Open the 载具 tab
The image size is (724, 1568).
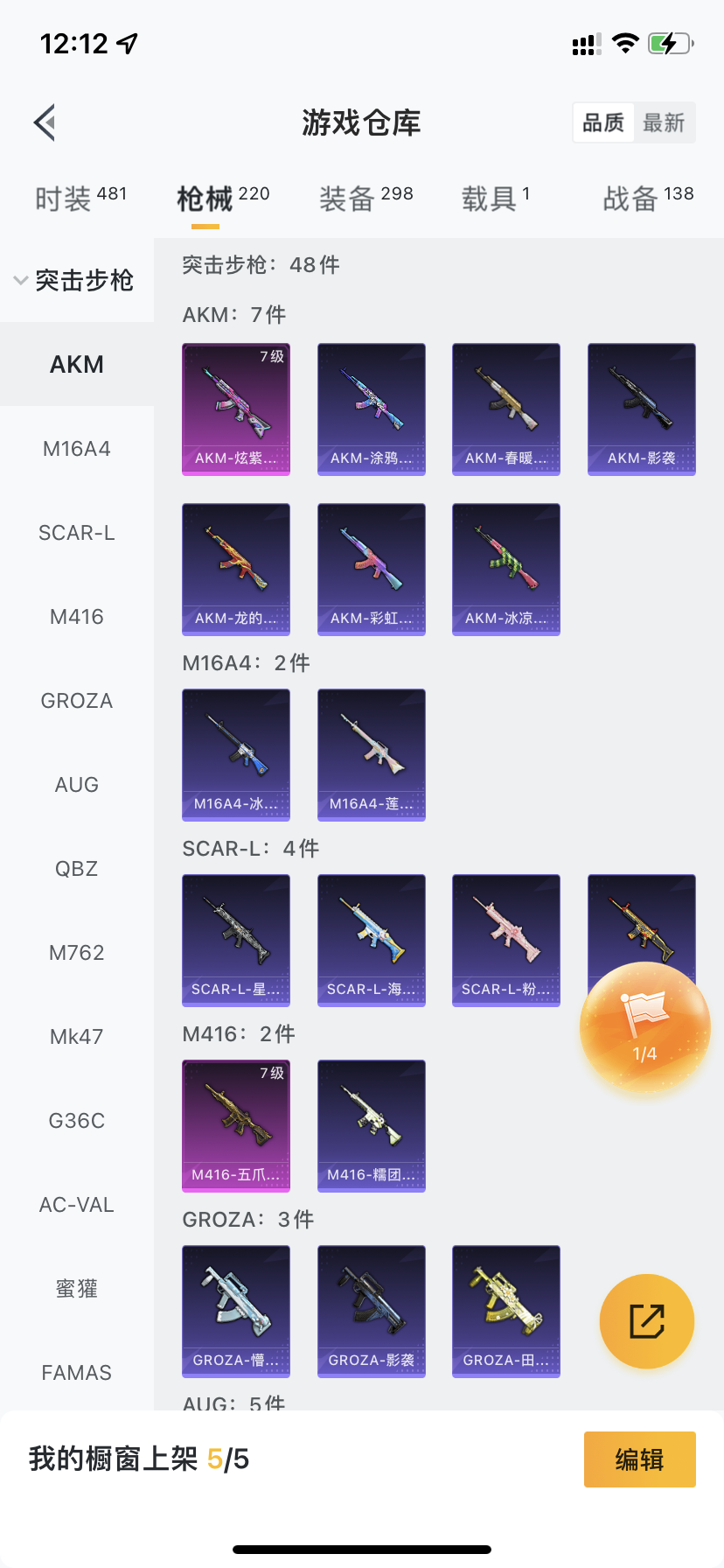click(x=495, y=199)
